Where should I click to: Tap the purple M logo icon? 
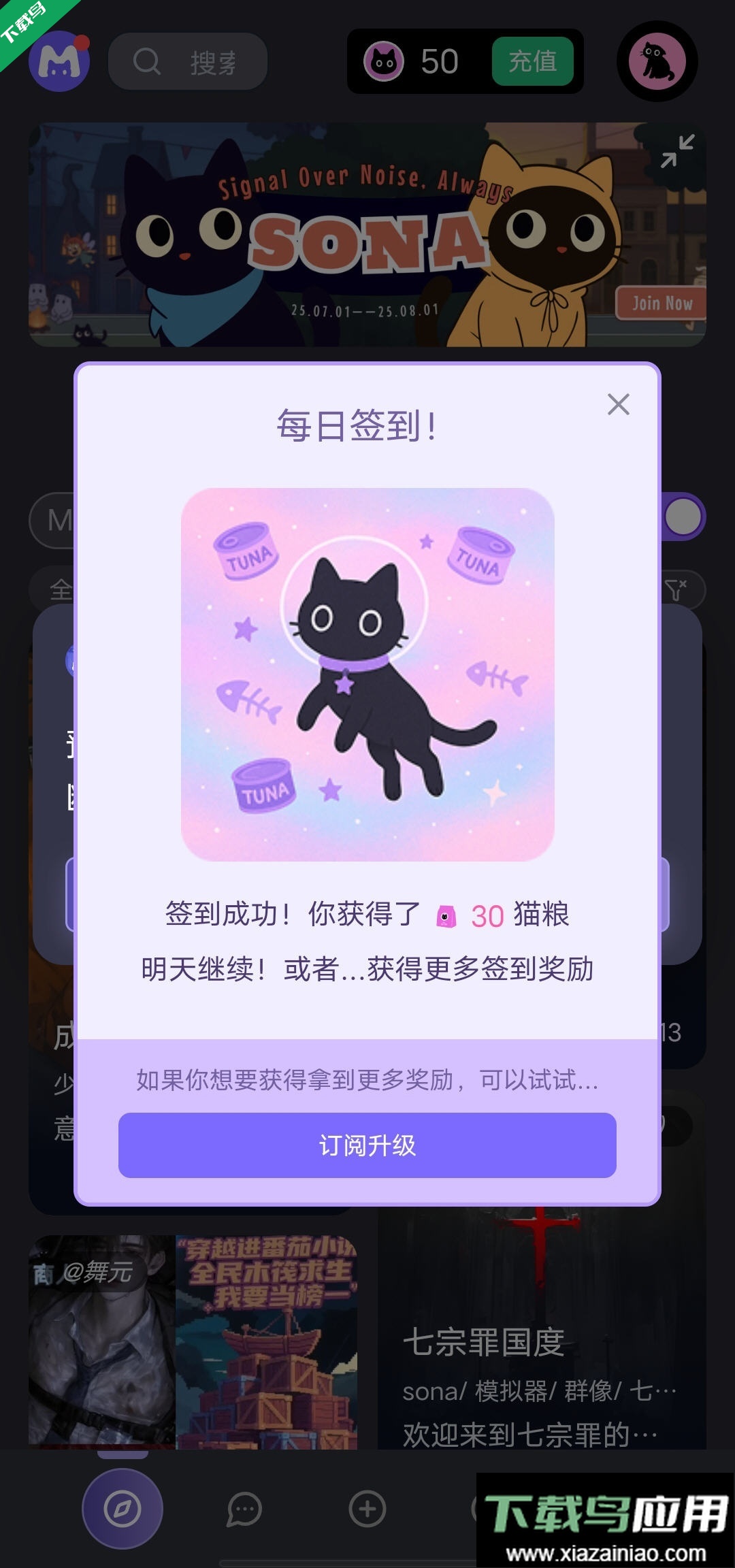pyautogui.click(x=59, y=62)
